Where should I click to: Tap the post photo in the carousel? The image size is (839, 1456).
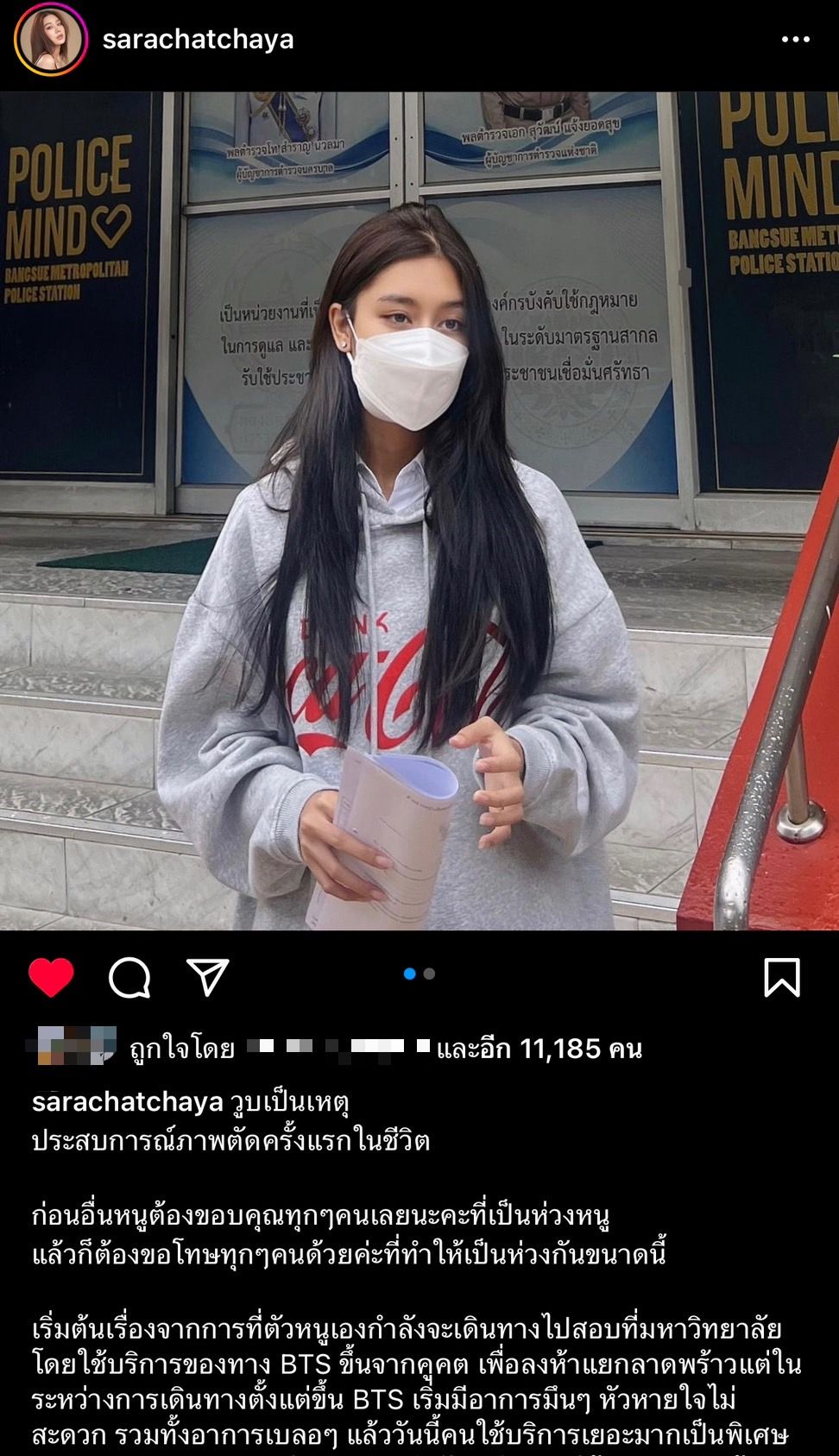[x=419, y=509]
